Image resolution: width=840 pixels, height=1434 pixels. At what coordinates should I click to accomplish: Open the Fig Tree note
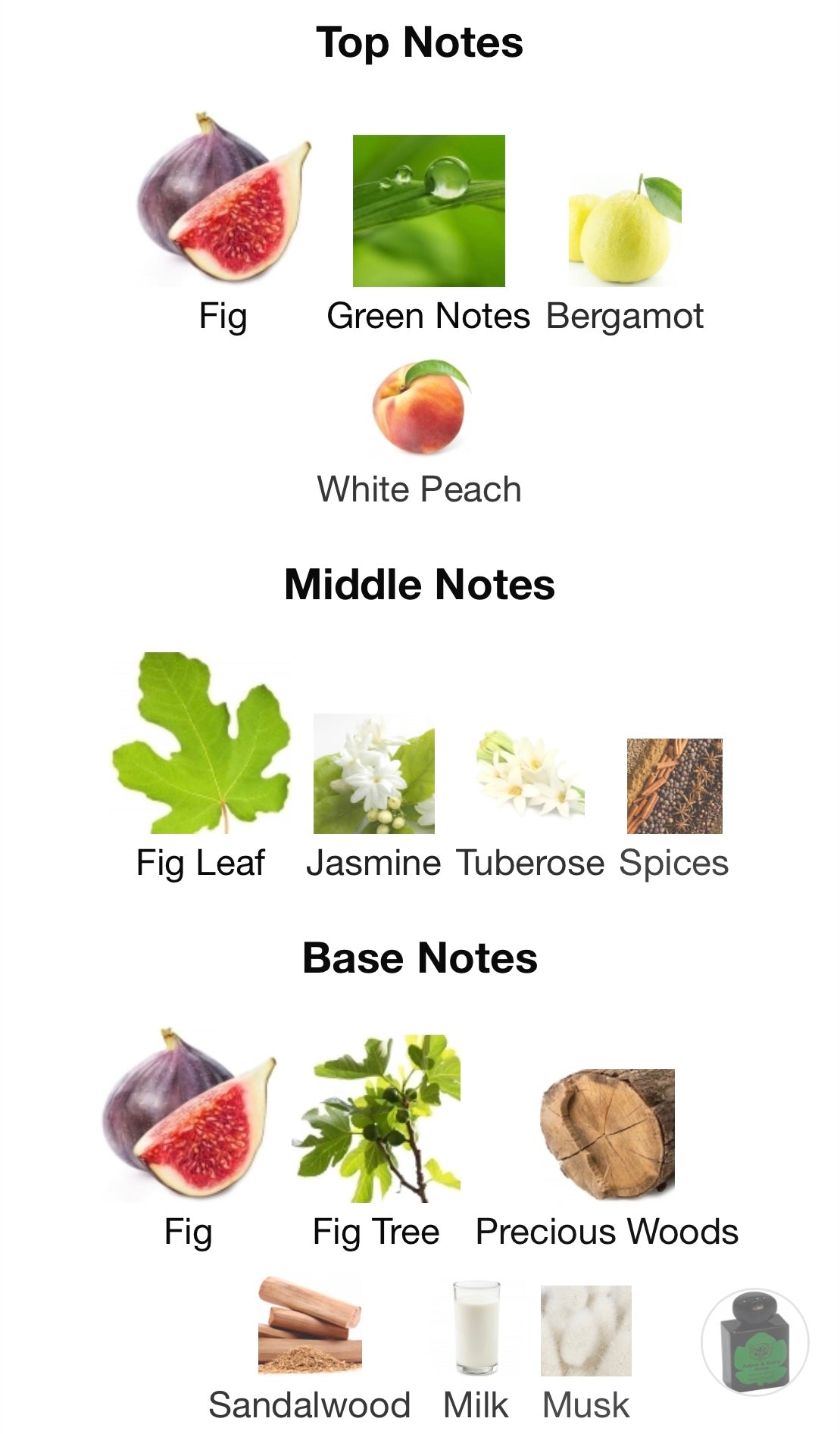(x=376, y=1118)
